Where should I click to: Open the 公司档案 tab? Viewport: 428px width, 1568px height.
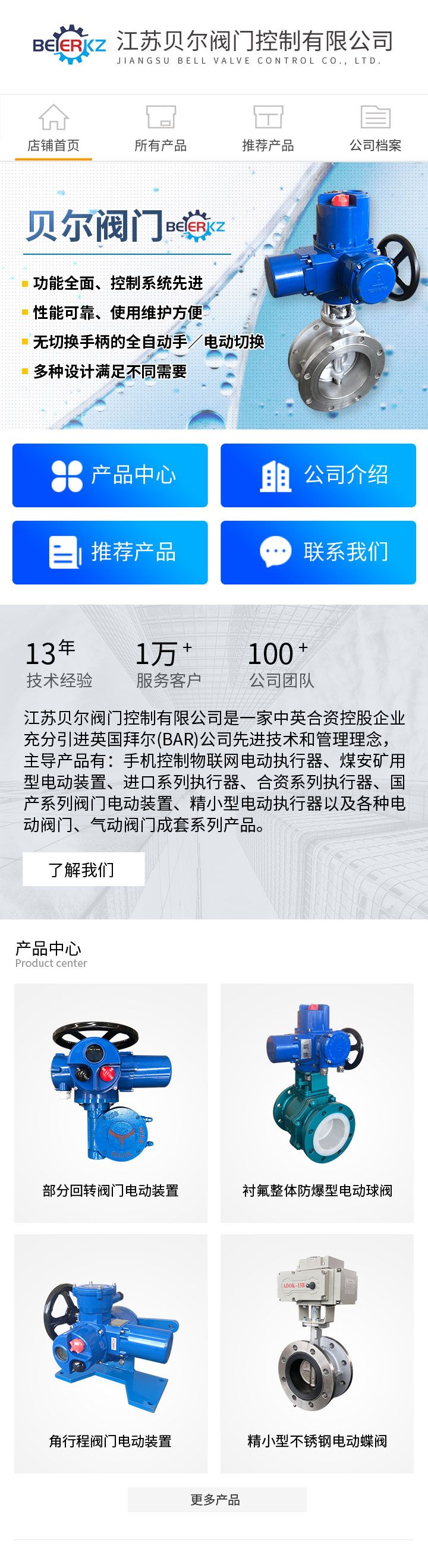pos(375,128)
